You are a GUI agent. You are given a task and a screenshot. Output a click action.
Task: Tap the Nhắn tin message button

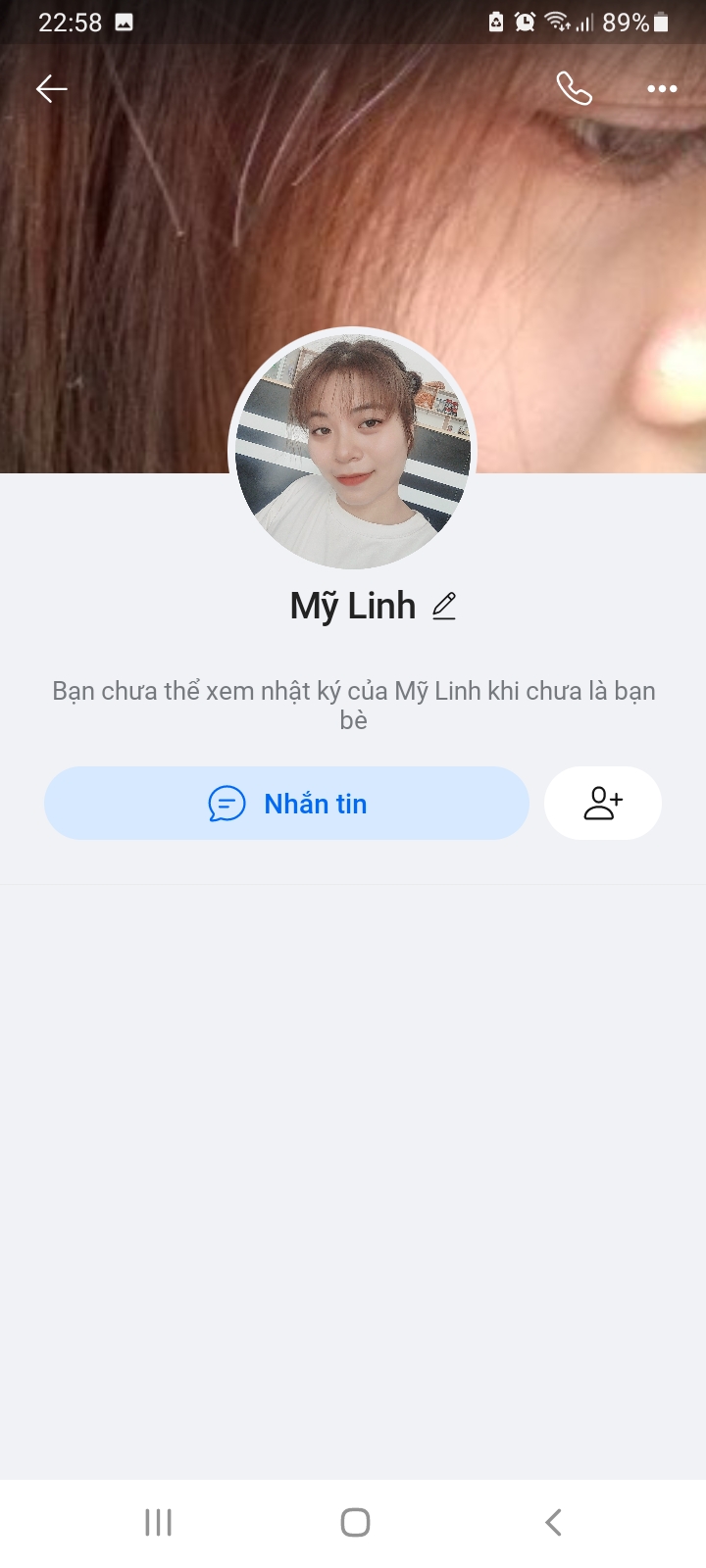coord(286,804)
